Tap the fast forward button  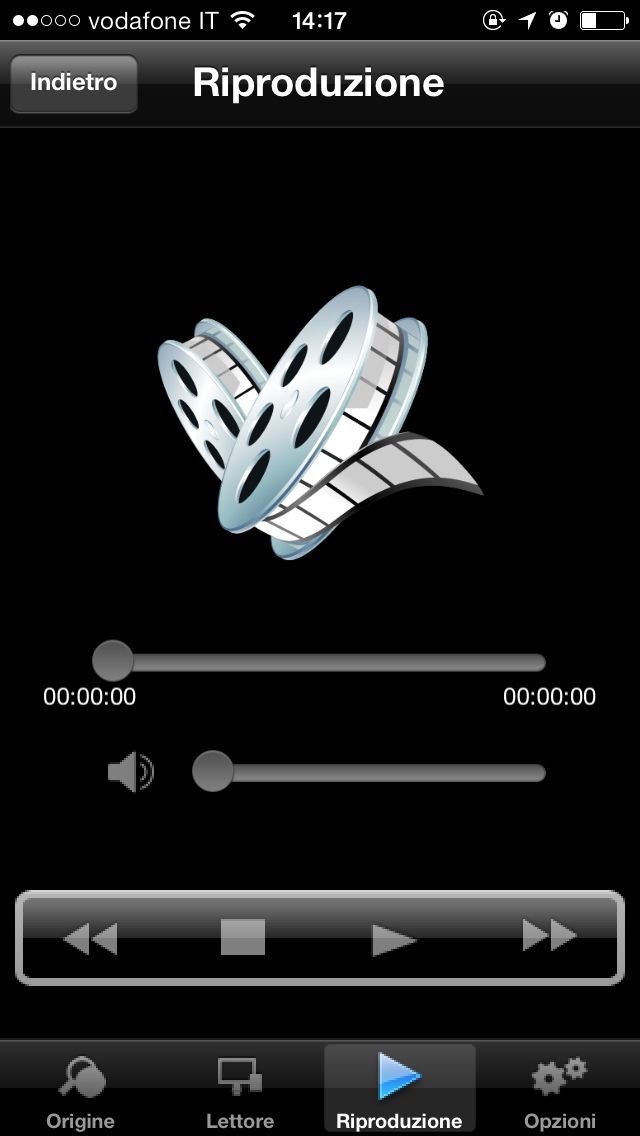(x=549, y=936)
